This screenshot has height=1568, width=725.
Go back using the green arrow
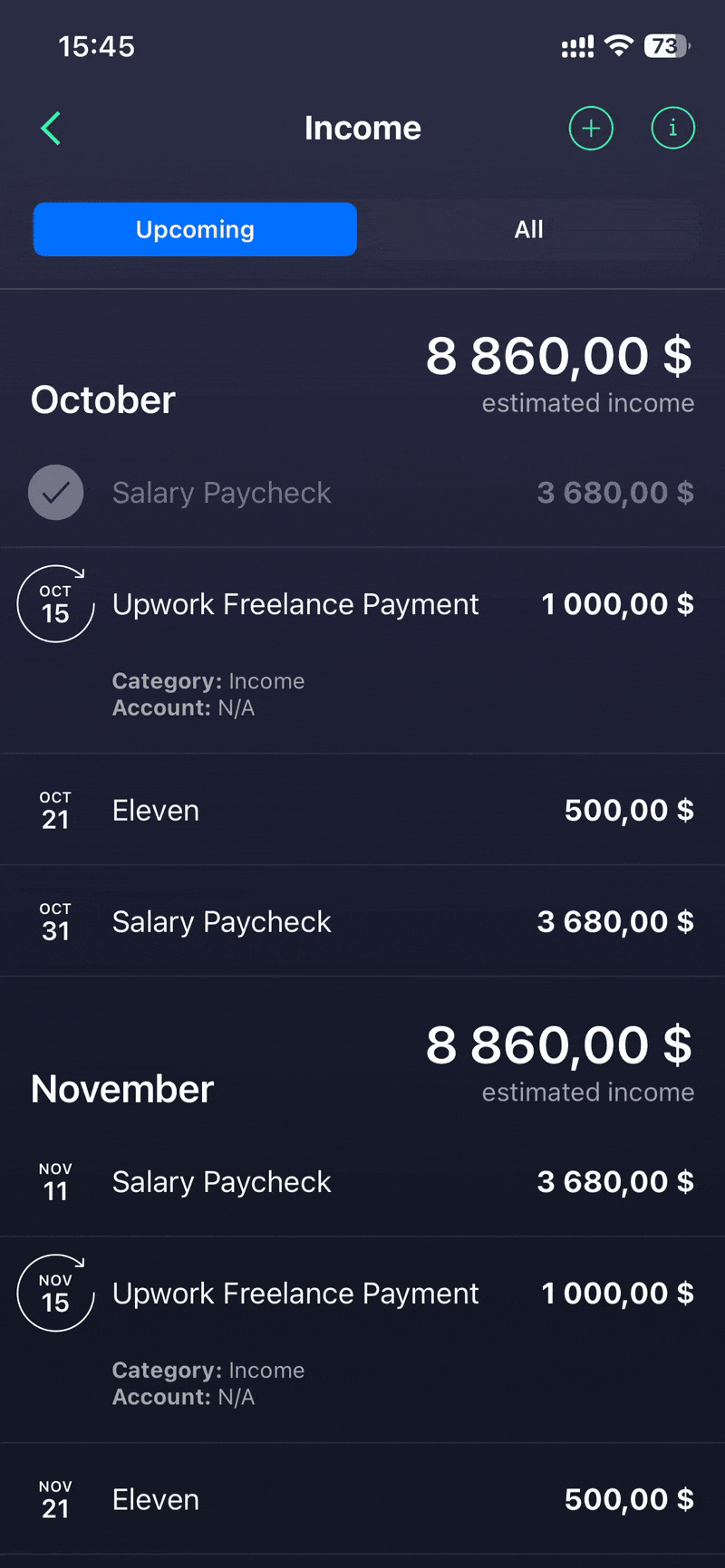pos(52,129)
